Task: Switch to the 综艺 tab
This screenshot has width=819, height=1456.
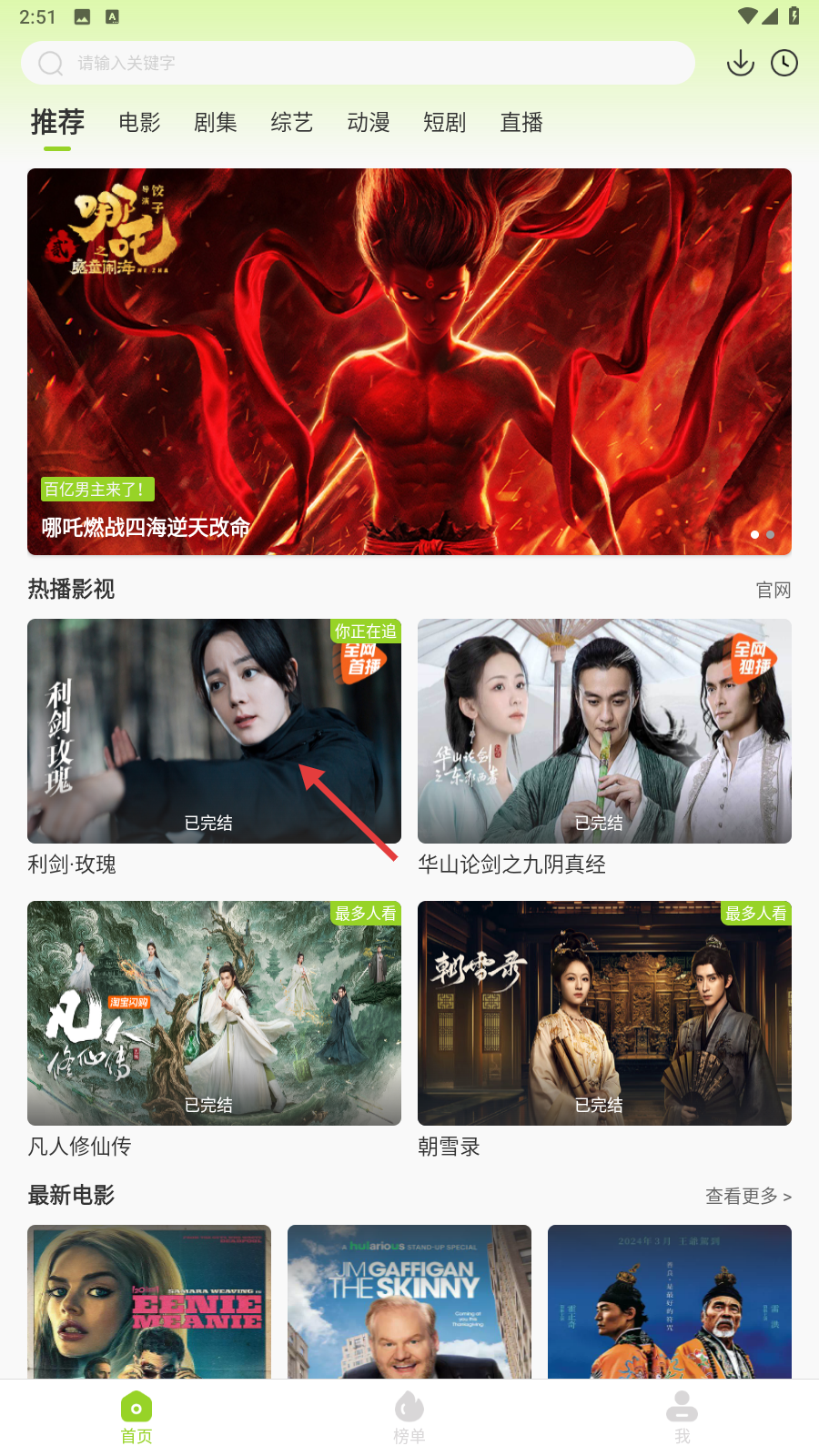Action: point(292,122)
